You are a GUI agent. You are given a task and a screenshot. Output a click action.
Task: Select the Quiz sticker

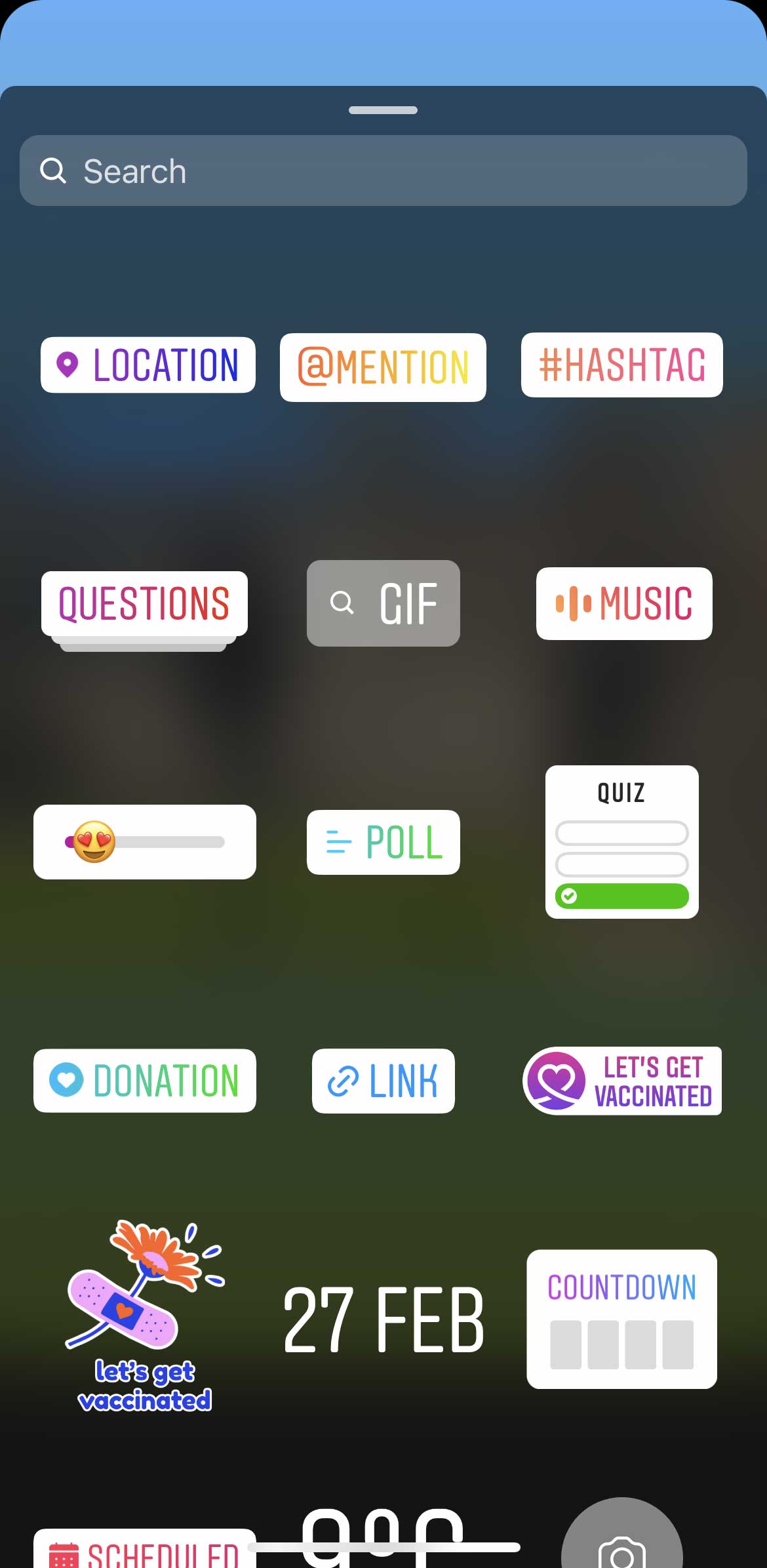pos(621,842)
